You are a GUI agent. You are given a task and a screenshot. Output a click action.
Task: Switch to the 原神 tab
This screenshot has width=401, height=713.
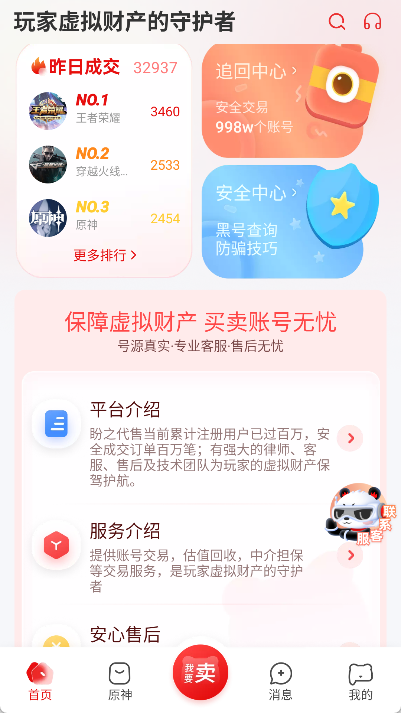click(120, 681)
